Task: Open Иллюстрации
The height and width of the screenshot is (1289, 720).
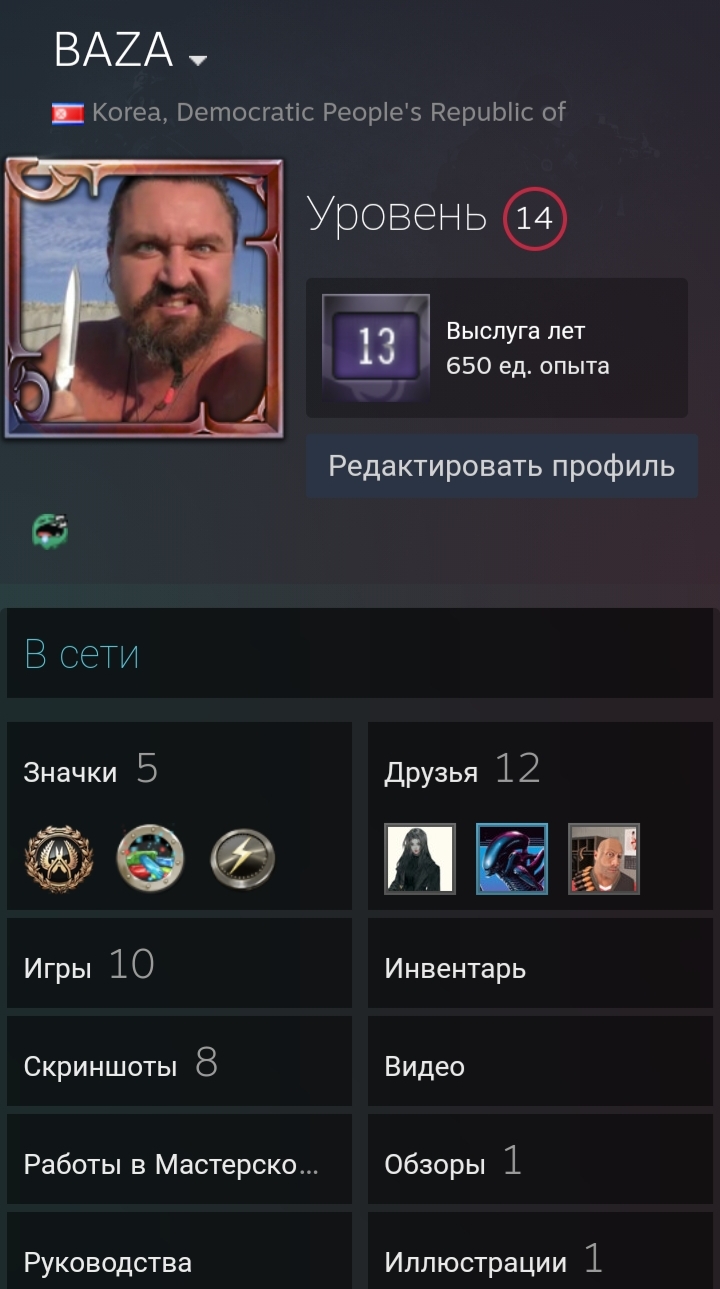Action: pos(540,1251)
